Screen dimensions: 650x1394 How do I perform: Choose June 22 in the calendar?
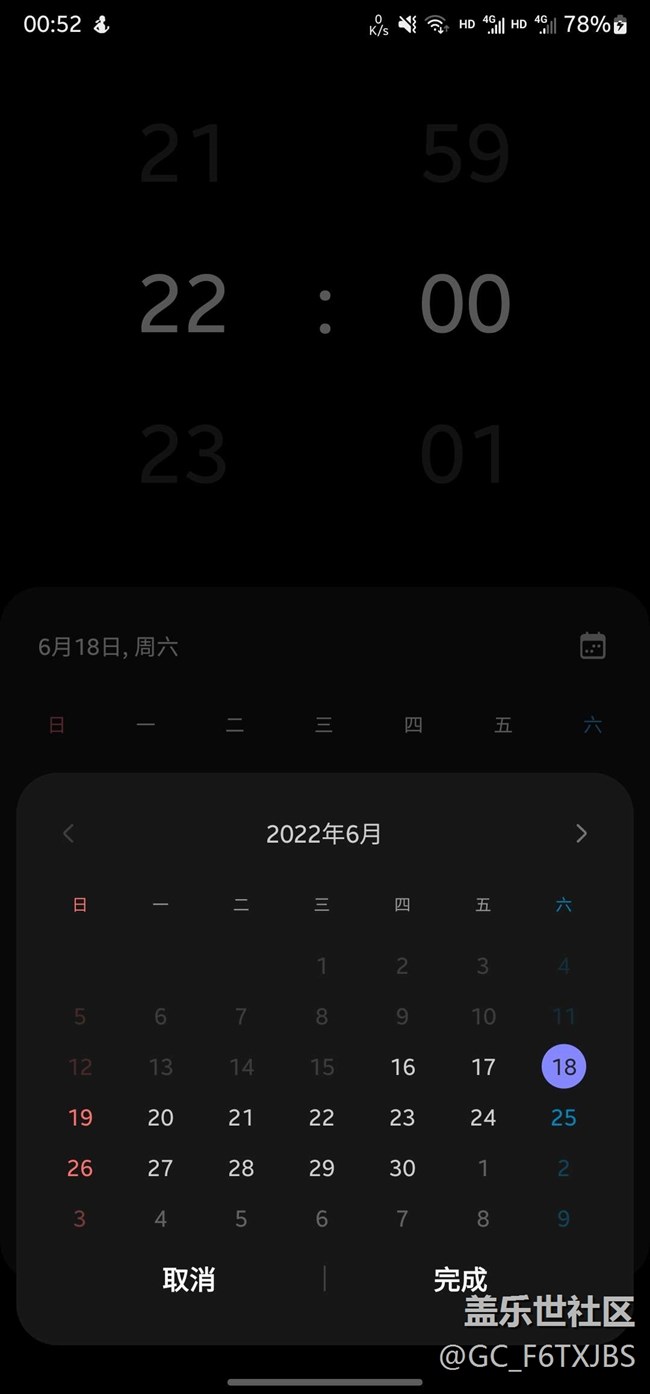coord(322,1117)
